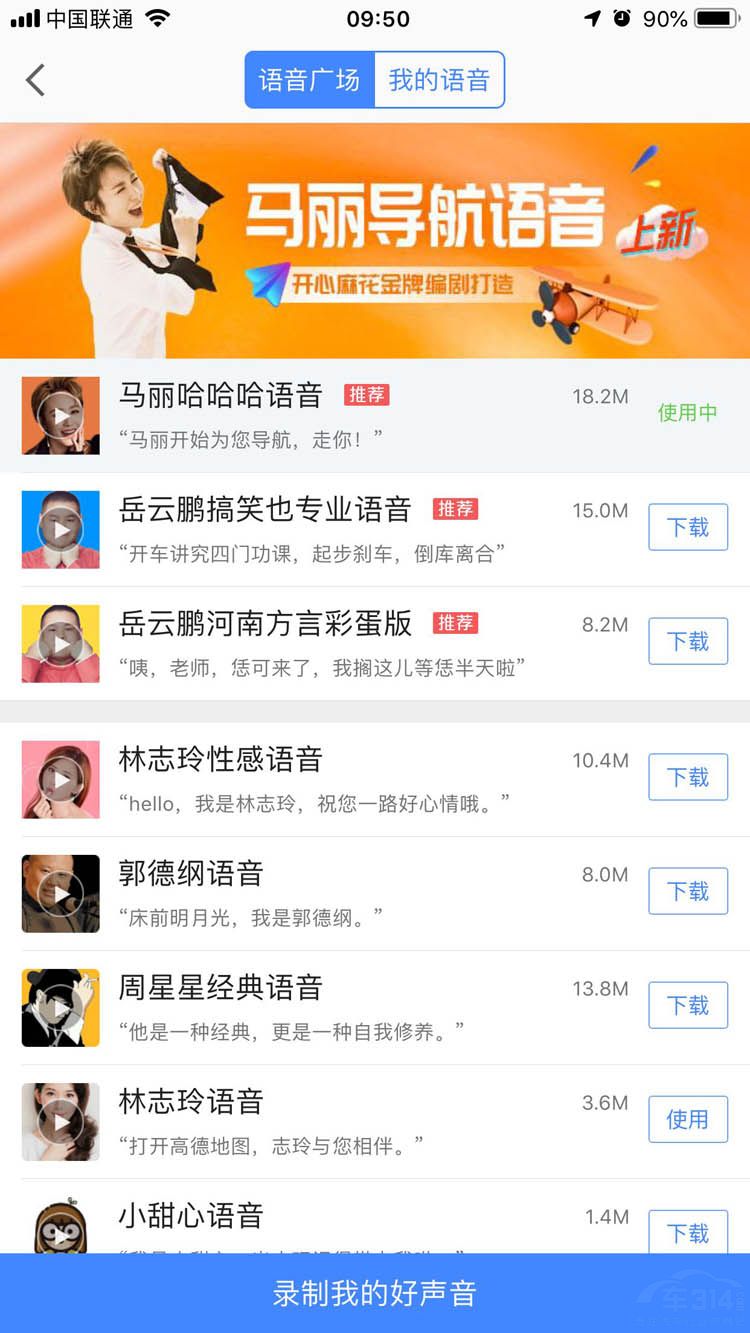Go back using the top-left arrow
750x1333 pixels.
tap(36, 80)
